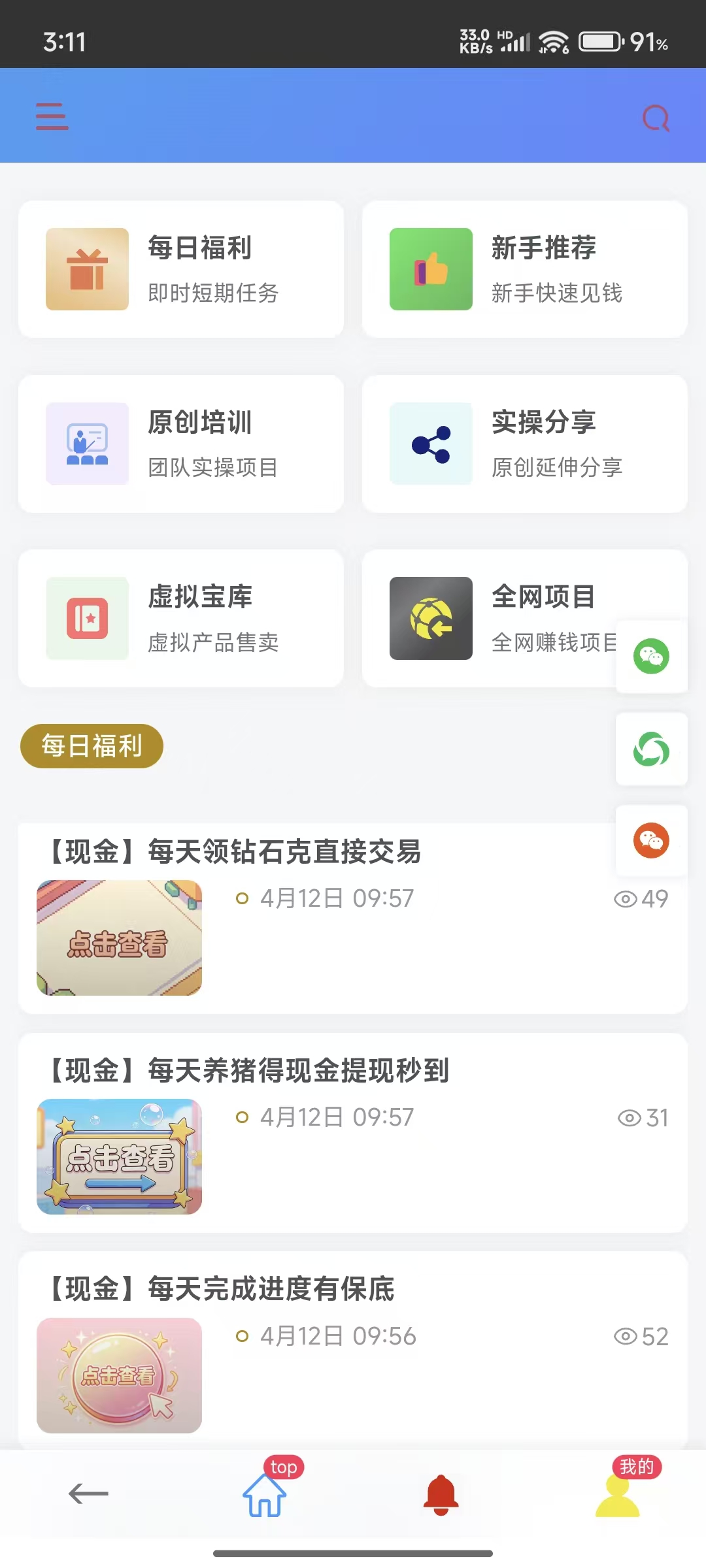This screenshot has height=1568, width=706.
Task: Open the hamburger menu
Action: [x=51, y=115]
